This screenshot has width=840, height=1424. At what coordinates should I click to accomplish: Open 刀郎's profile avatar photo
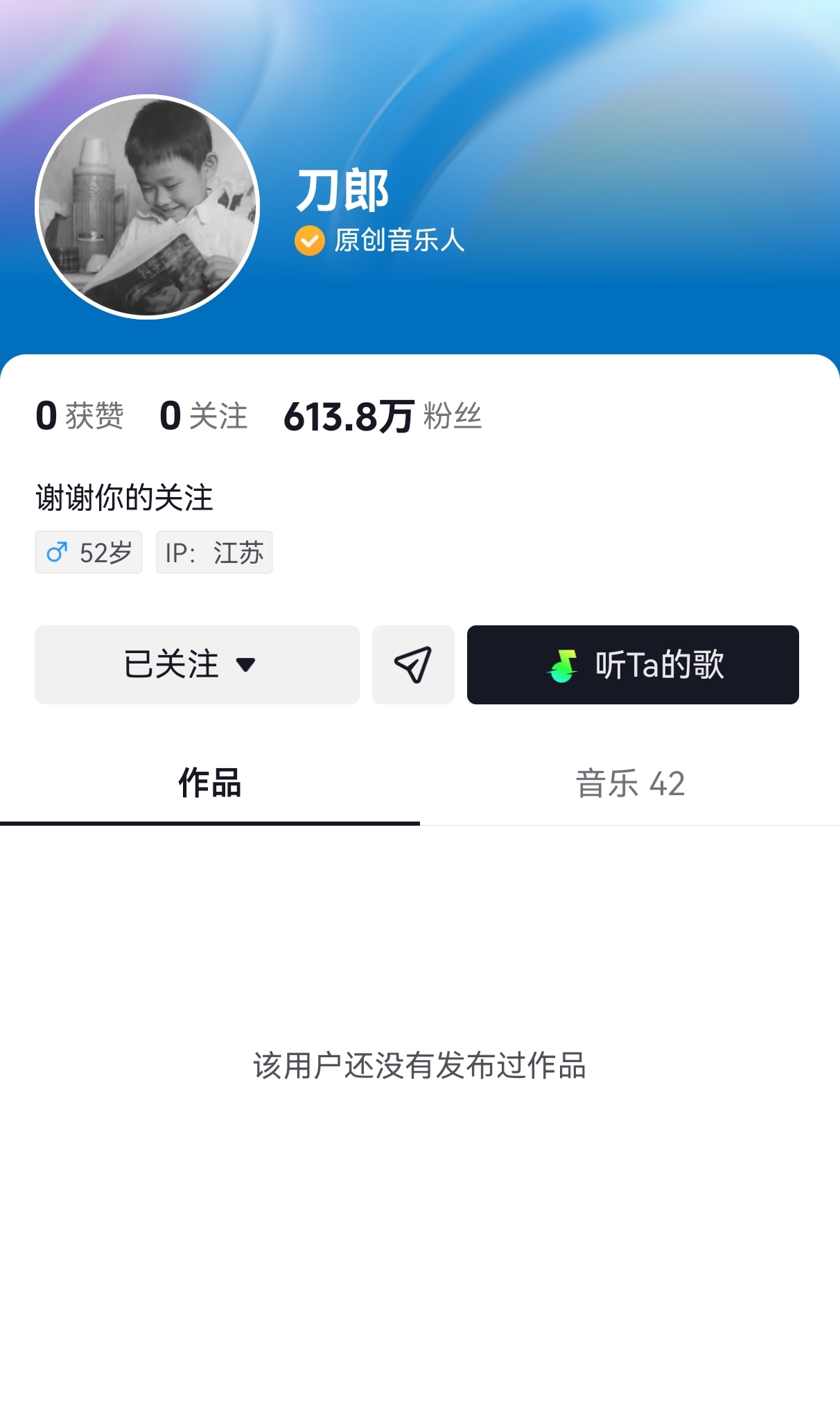[148, 207]
